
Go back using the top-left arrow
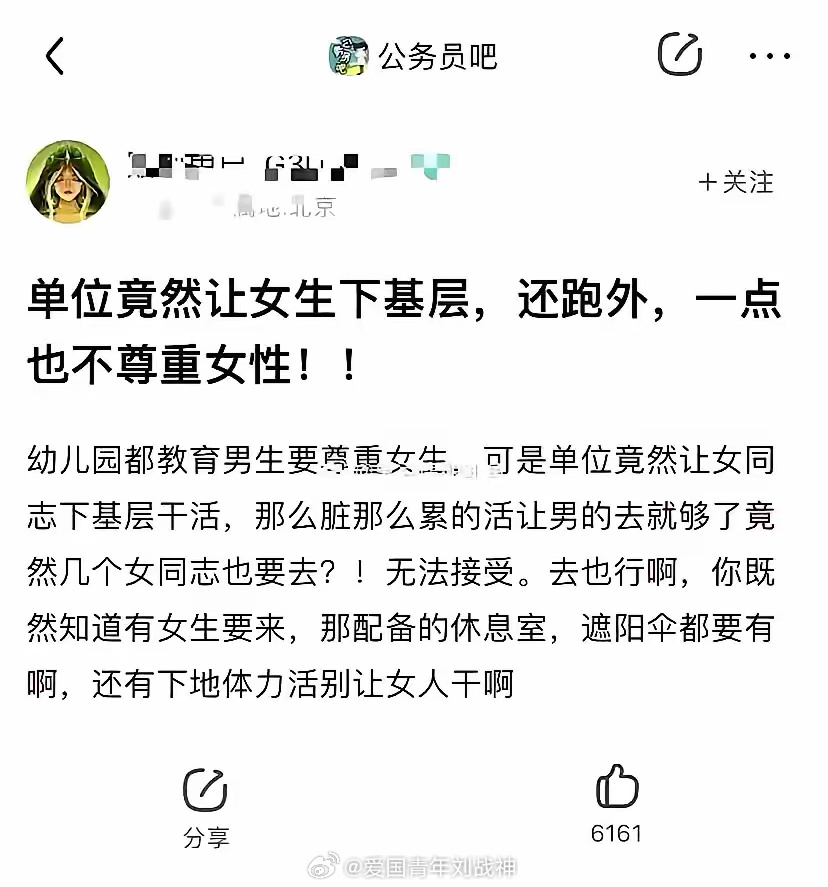[55, 56]
